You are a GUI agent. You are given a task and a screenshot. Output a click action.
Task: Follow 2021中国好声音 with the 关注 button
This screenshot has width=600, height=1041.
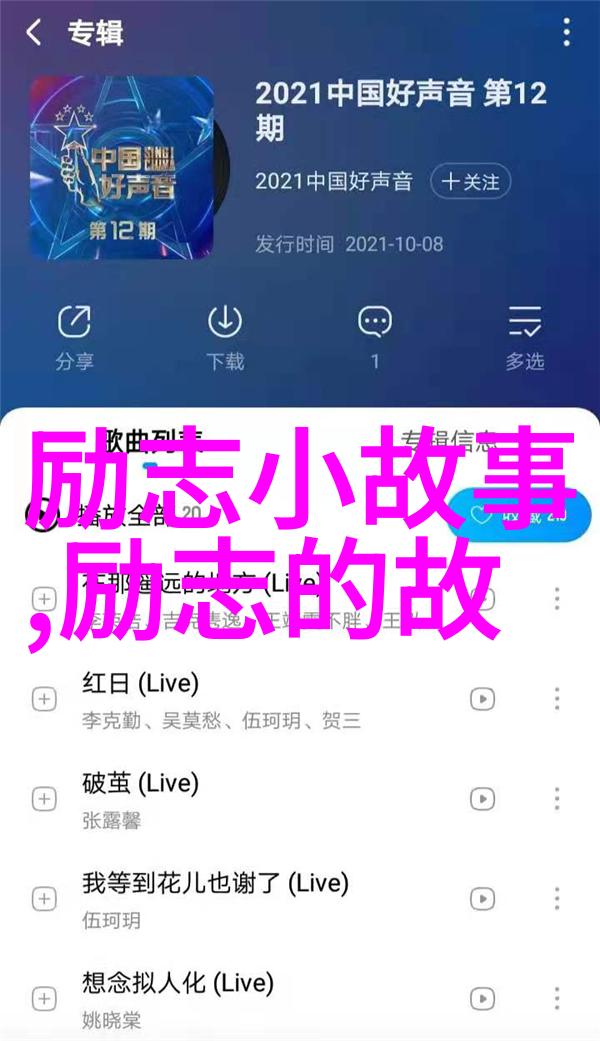tap(471, 182)
